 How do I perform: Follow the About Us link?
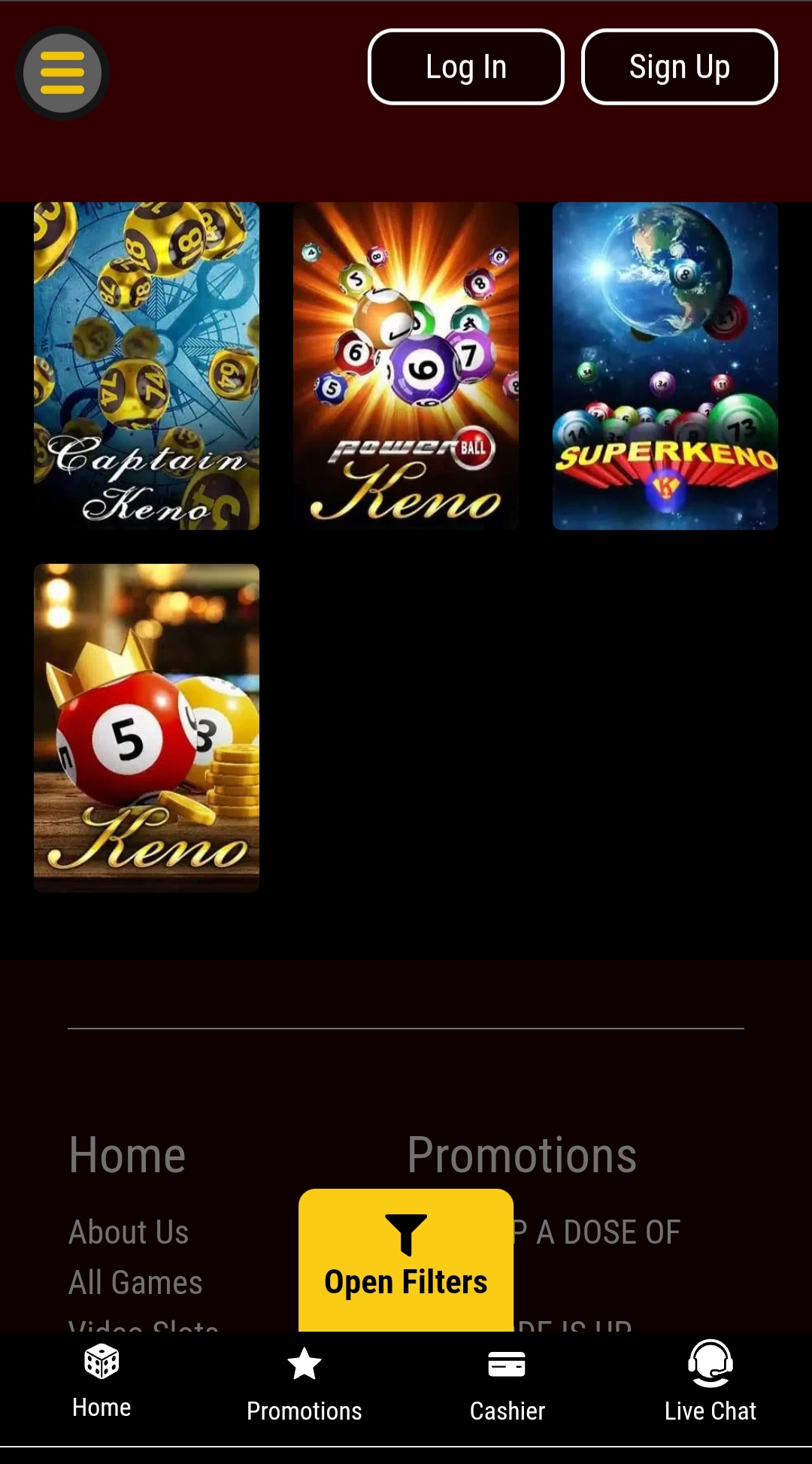point(128,1231)
